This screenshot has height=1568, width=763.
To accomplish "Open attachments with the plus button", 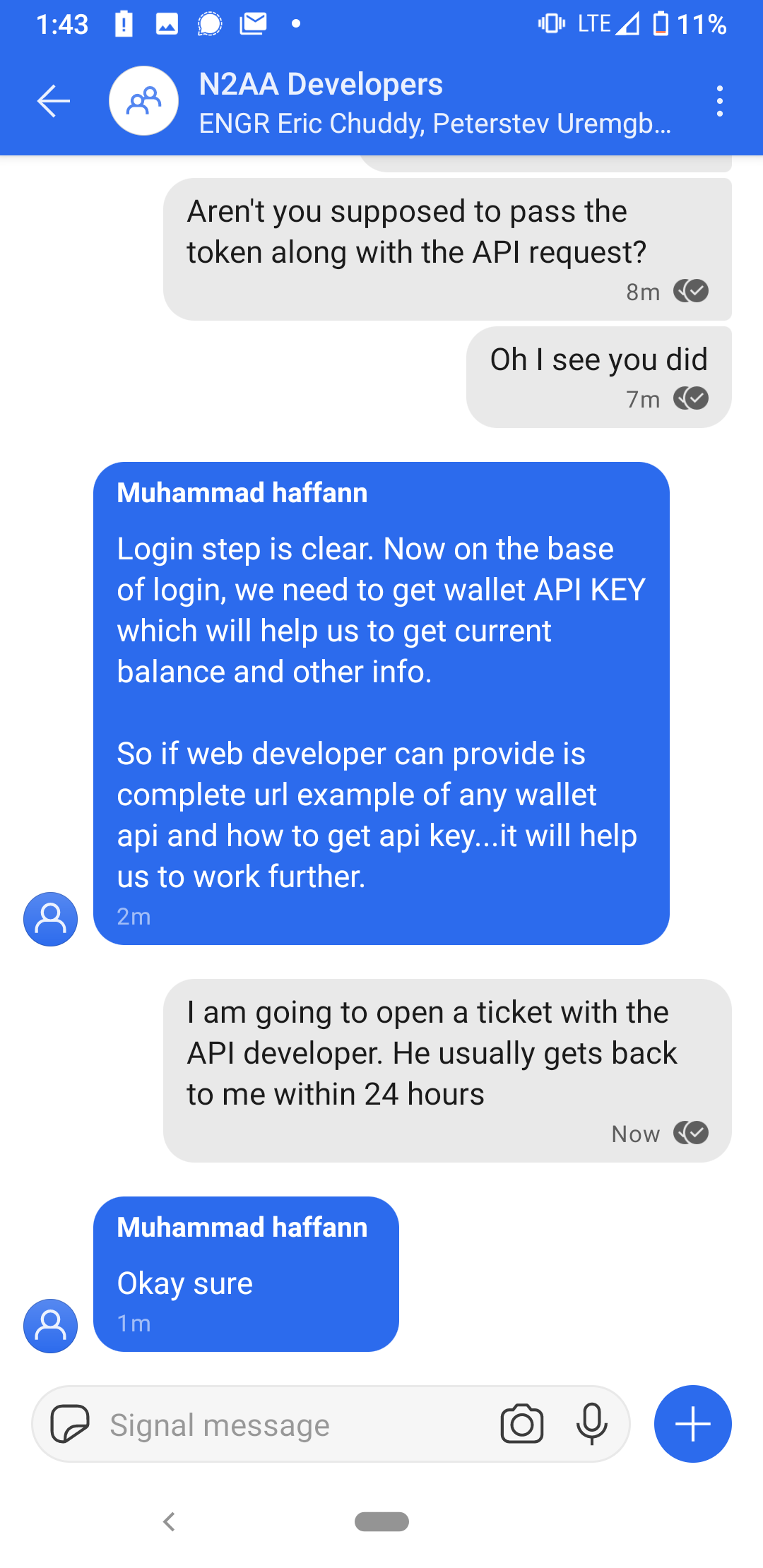I will [692, 1423].
